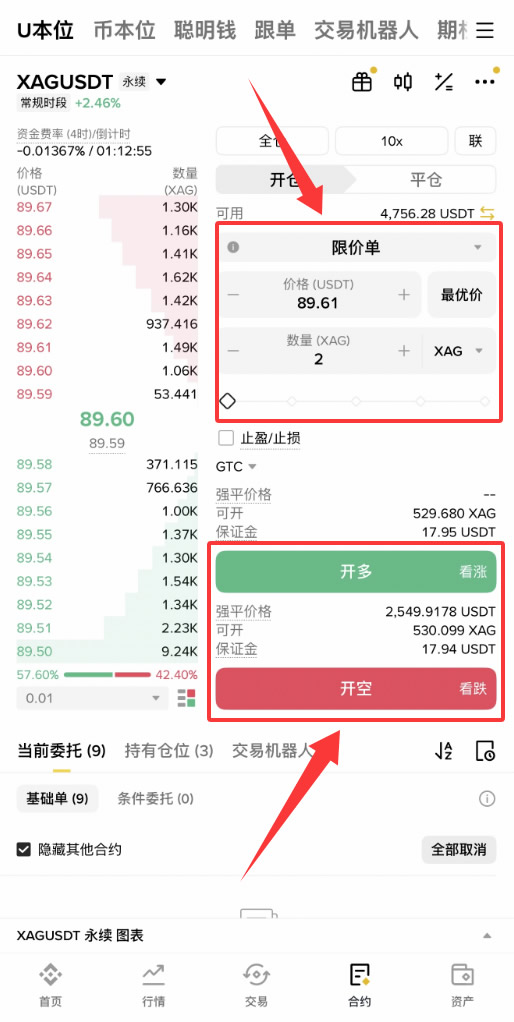Switch to the 币本位 tab
514x1022 pixels.
[x=124, y=30]
